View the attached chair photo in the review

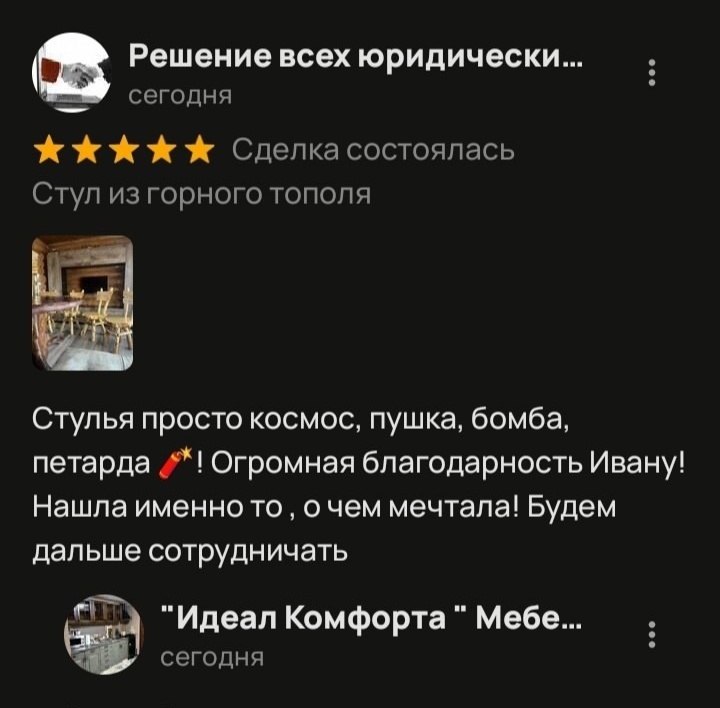tap(83, 302)
